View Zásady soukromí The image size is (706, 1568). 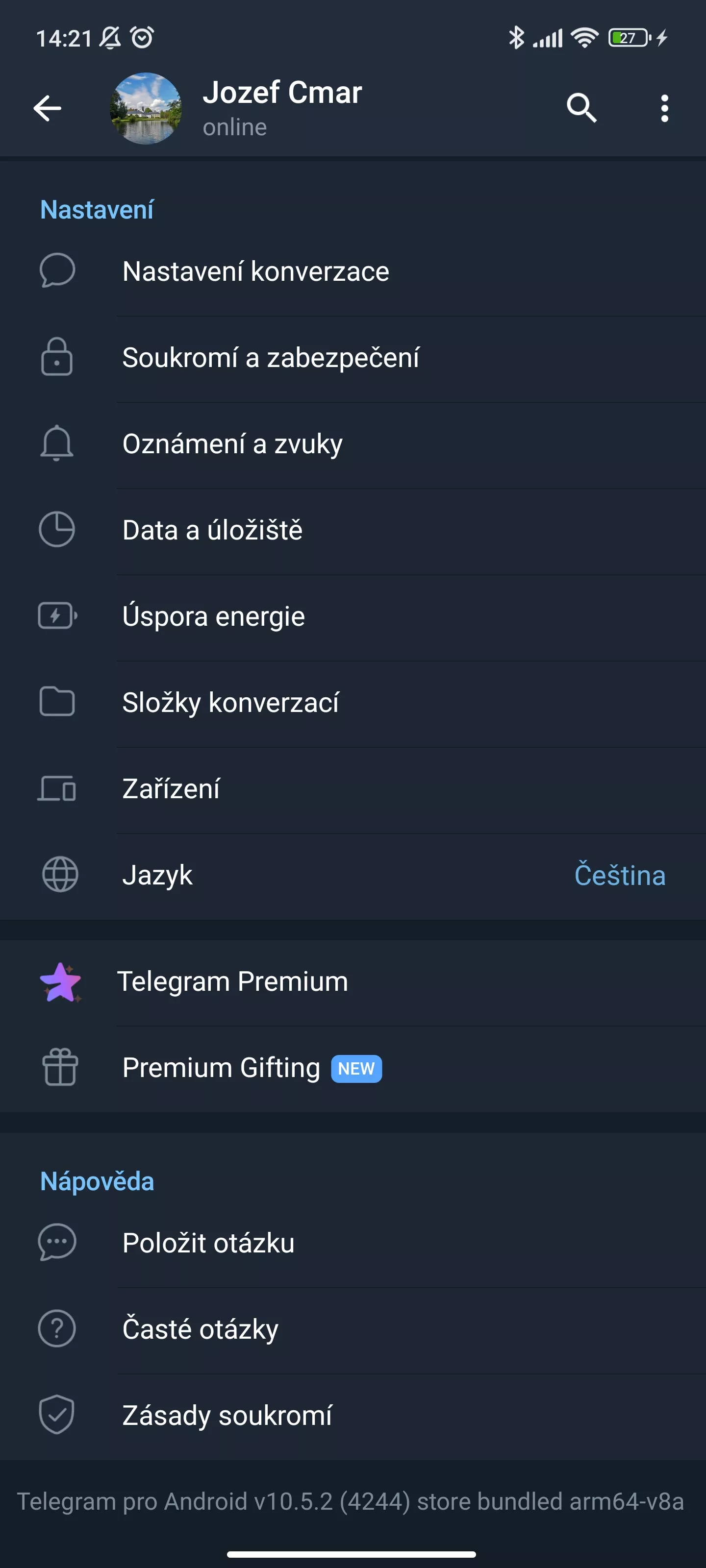click(353, 1416)
